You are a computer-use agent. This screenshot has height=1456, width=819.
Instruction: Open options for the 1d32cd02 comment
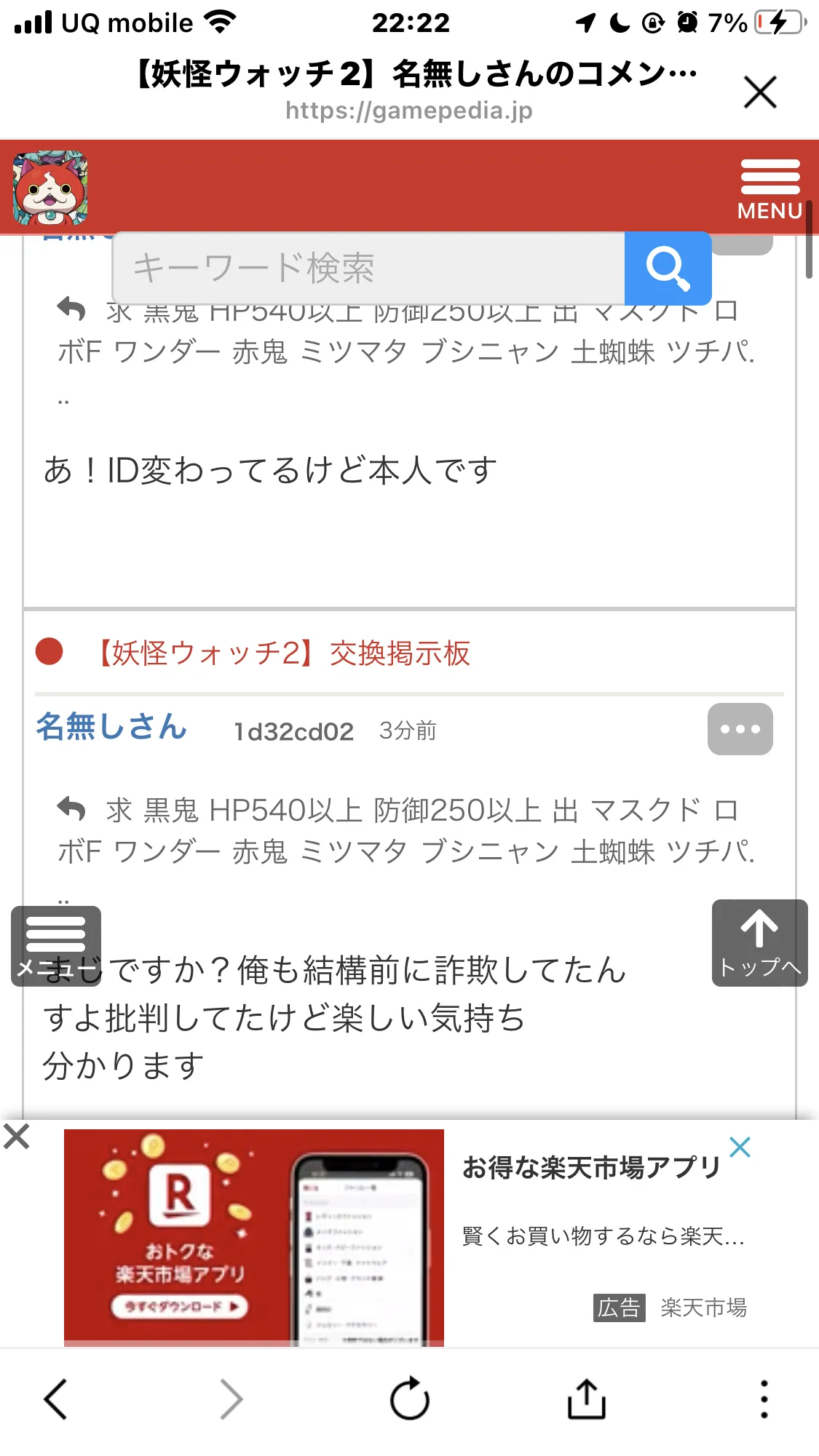740,729
